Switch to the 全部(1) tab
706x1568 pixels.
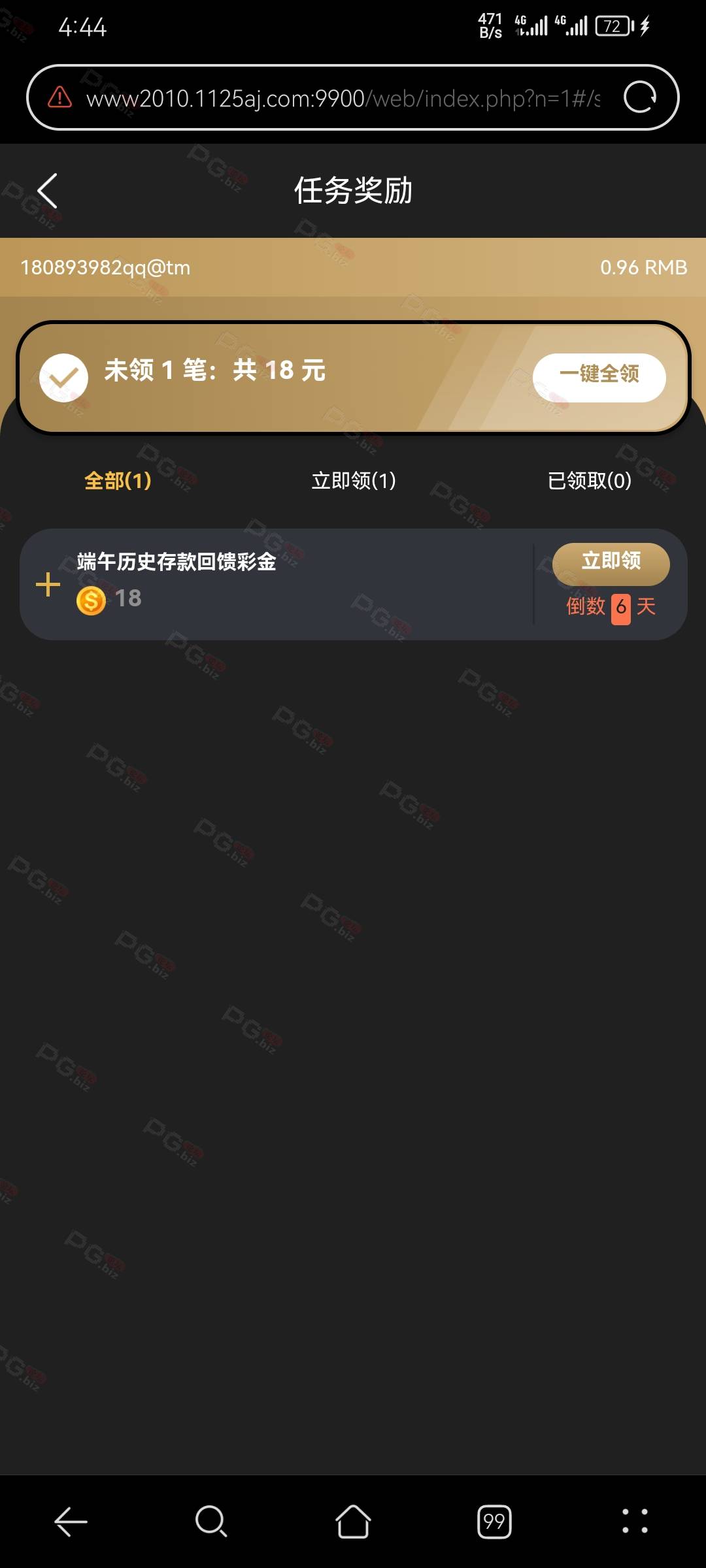(x=118, y=481)
